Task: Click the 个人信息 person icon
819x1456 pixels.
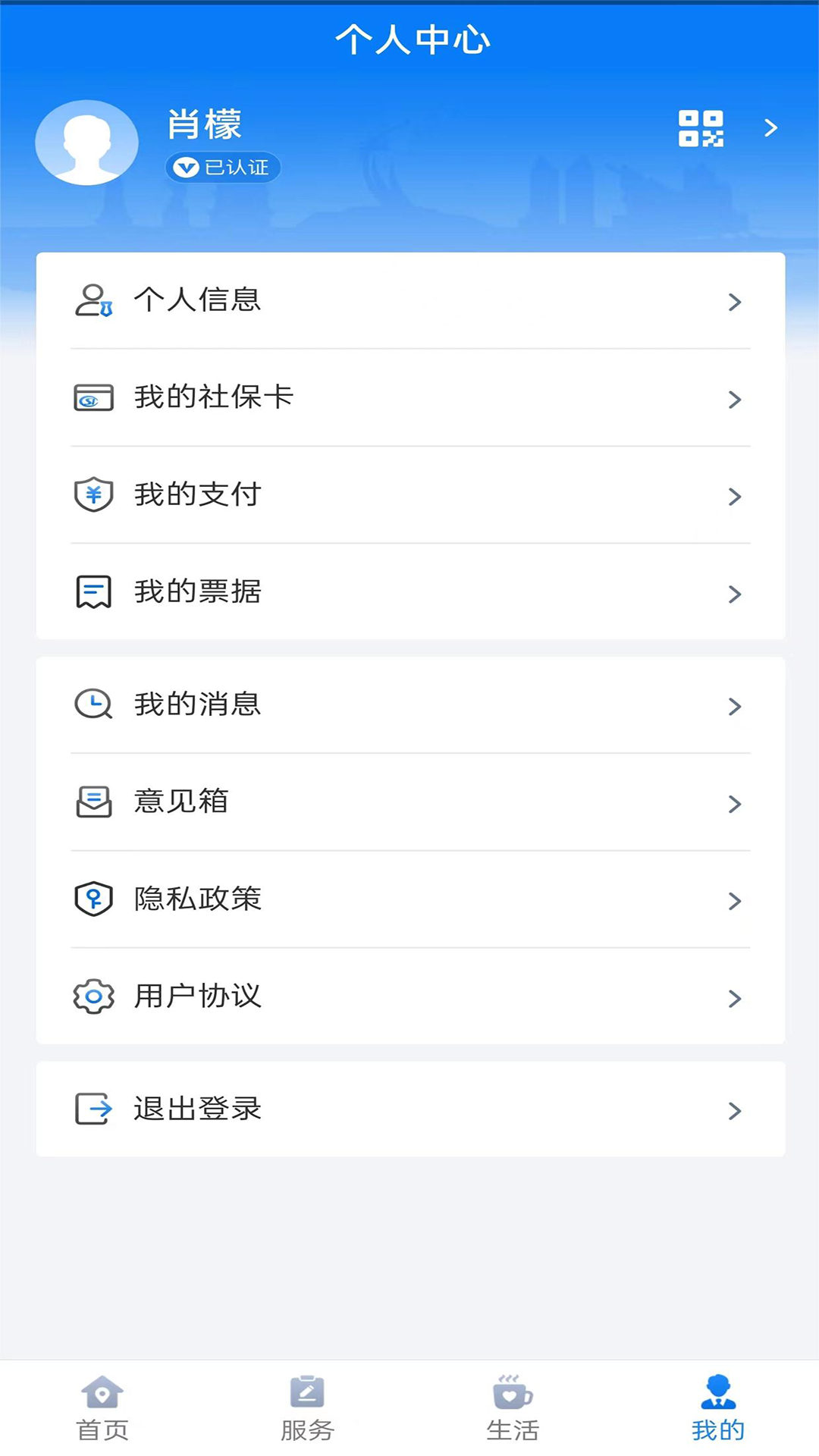Action: tap(93, 301)
